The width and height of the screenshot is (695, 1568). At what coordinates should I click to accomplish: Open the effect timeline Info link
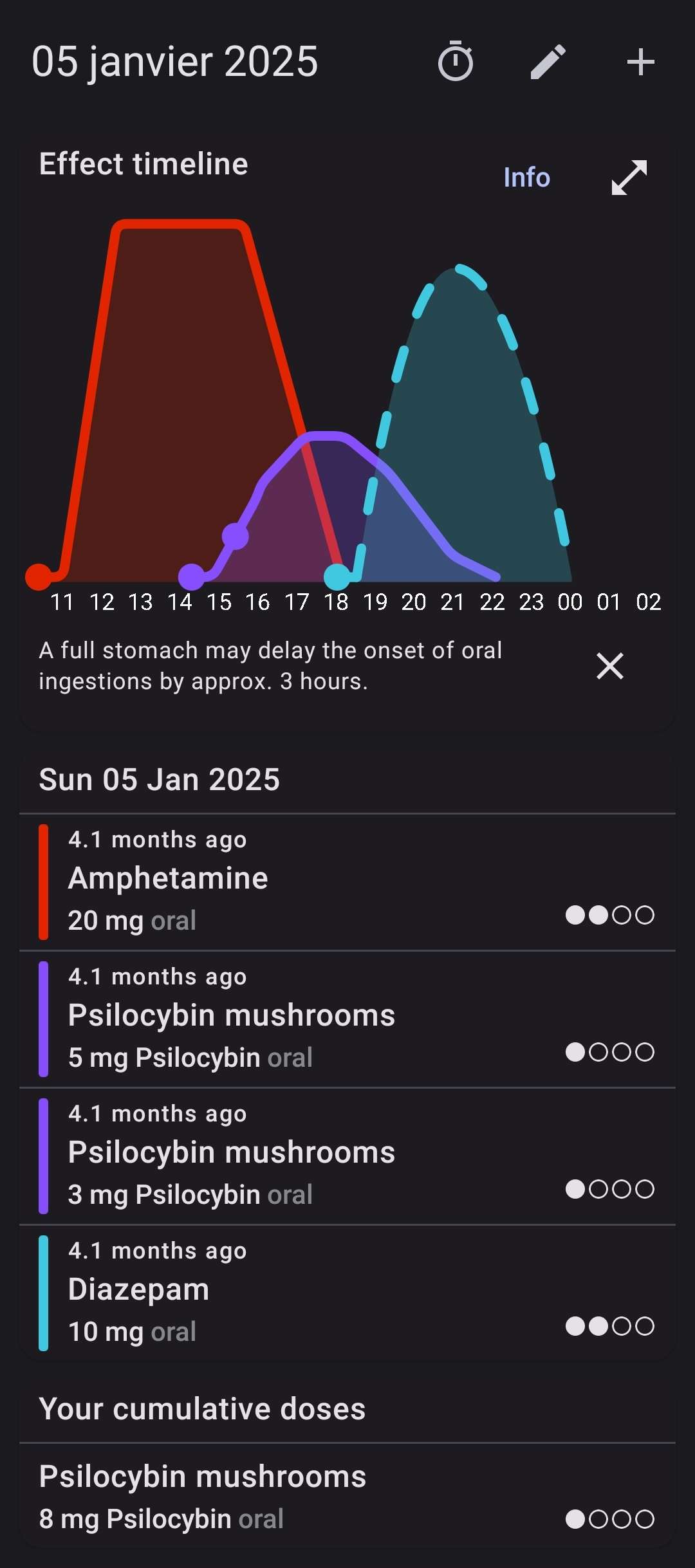click(x=526, y=178)
